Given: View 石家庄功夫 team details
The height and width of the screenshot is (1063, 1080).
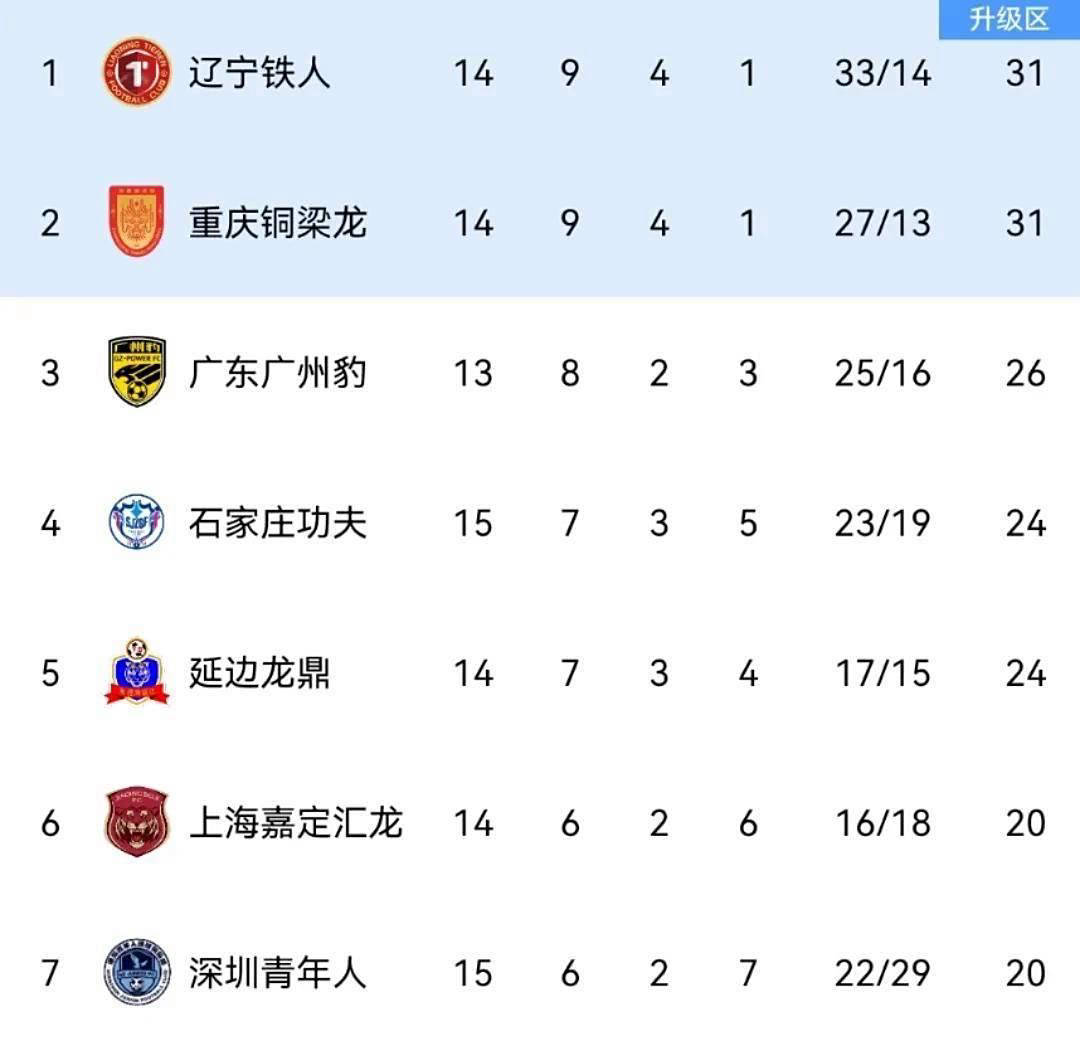Looking at the screenshot, I should 278,523.
